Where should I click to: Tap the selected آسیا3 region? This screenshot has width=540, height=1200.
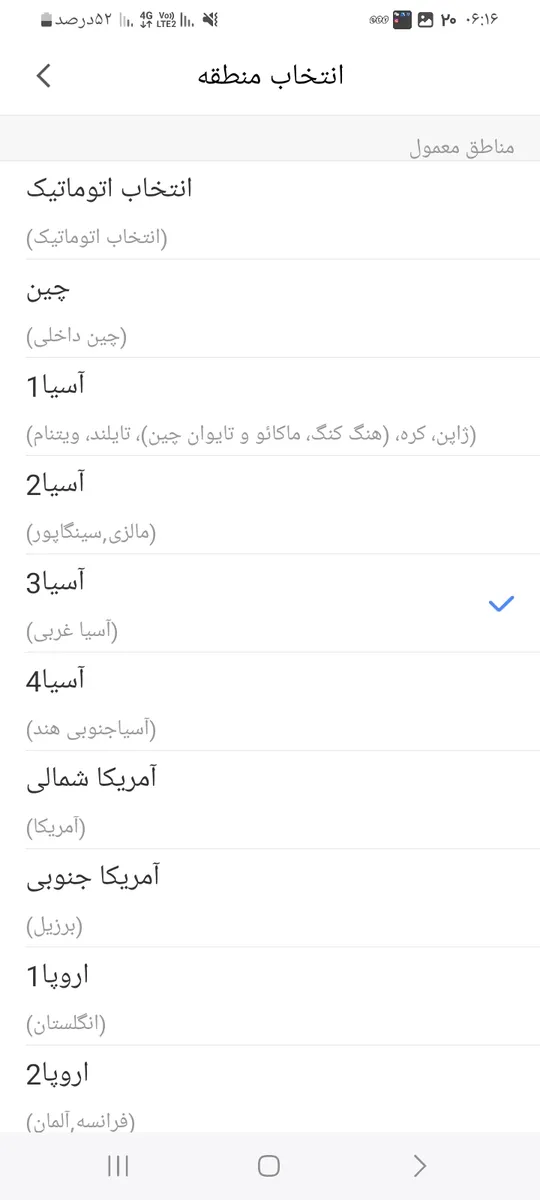pyautogui.click(x=270, y=603)
